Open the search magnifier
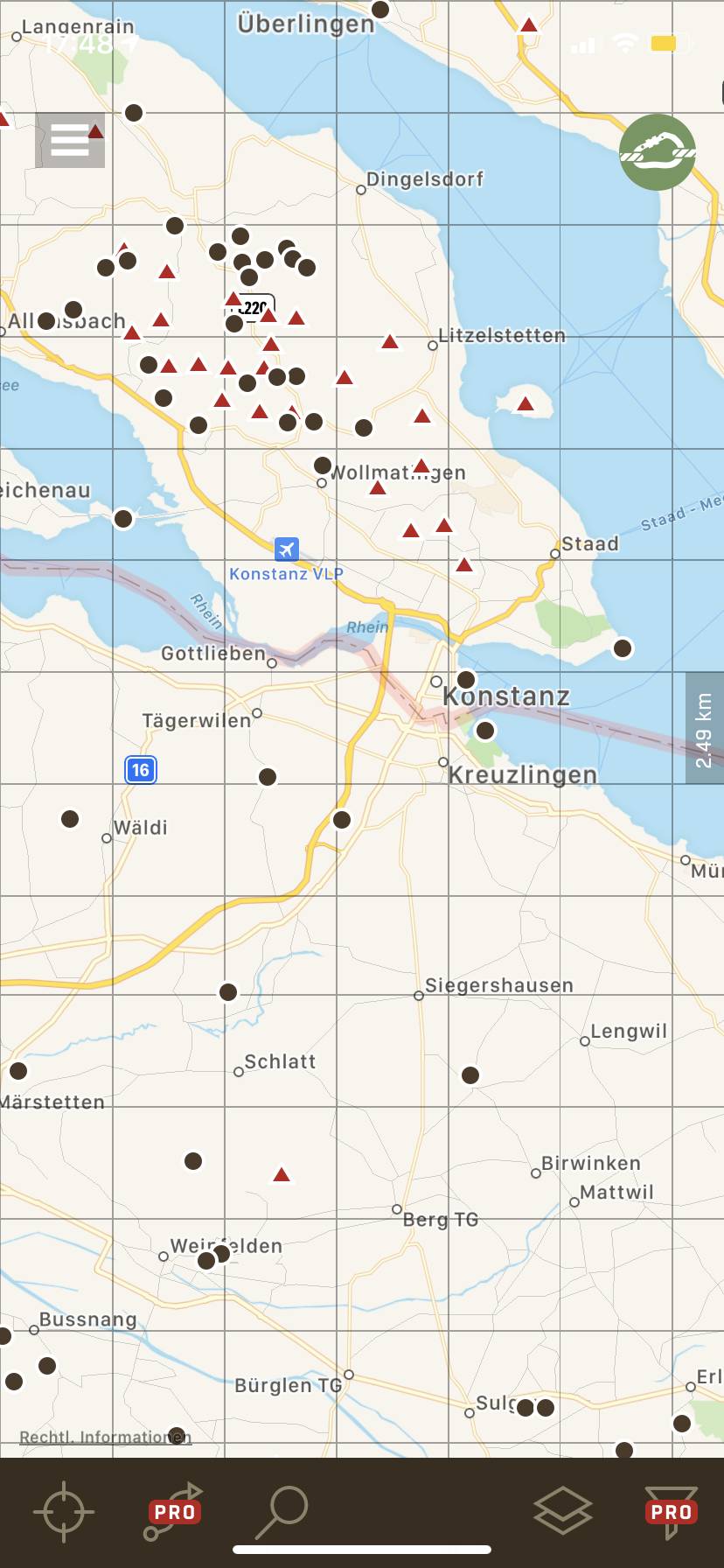Viewport: 724px width, 1568px height. pos(282,1511)
